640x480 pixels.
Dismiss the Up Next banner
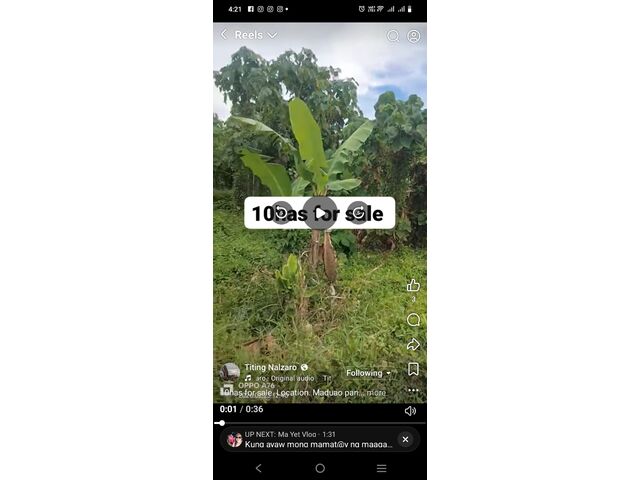(405, 439)
